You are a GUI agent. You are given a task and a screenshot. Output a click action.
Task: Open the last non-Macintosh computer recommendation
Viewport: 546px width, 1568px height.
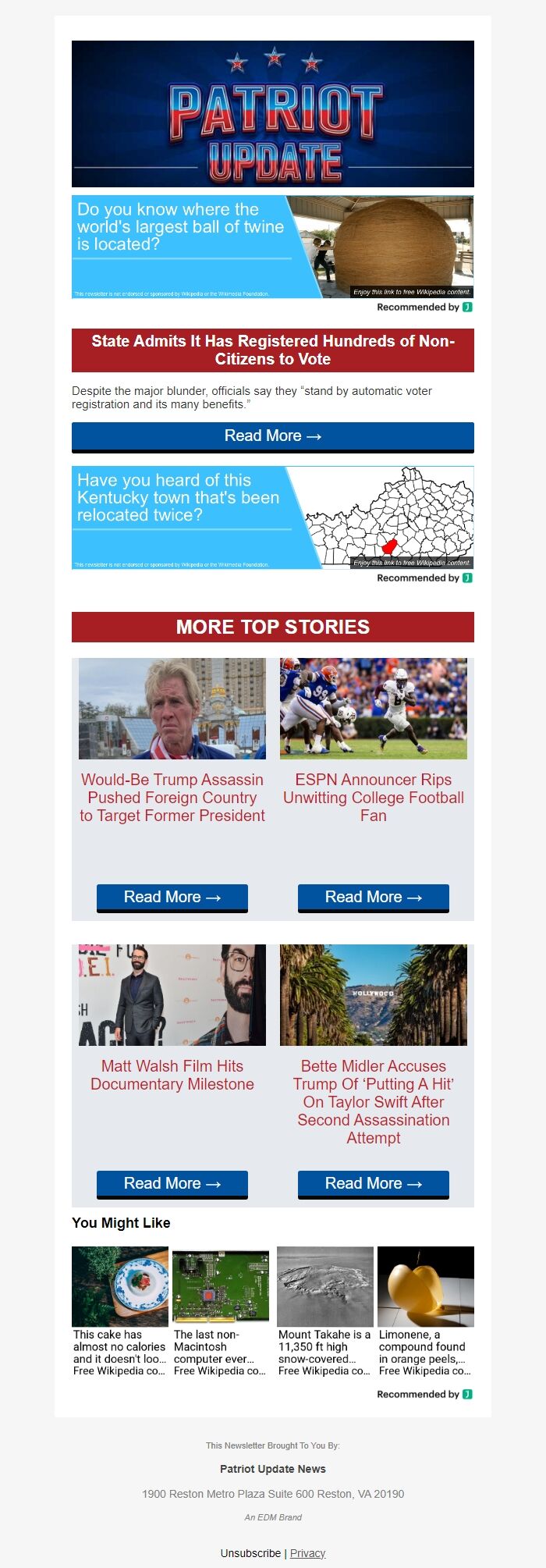221,1311
